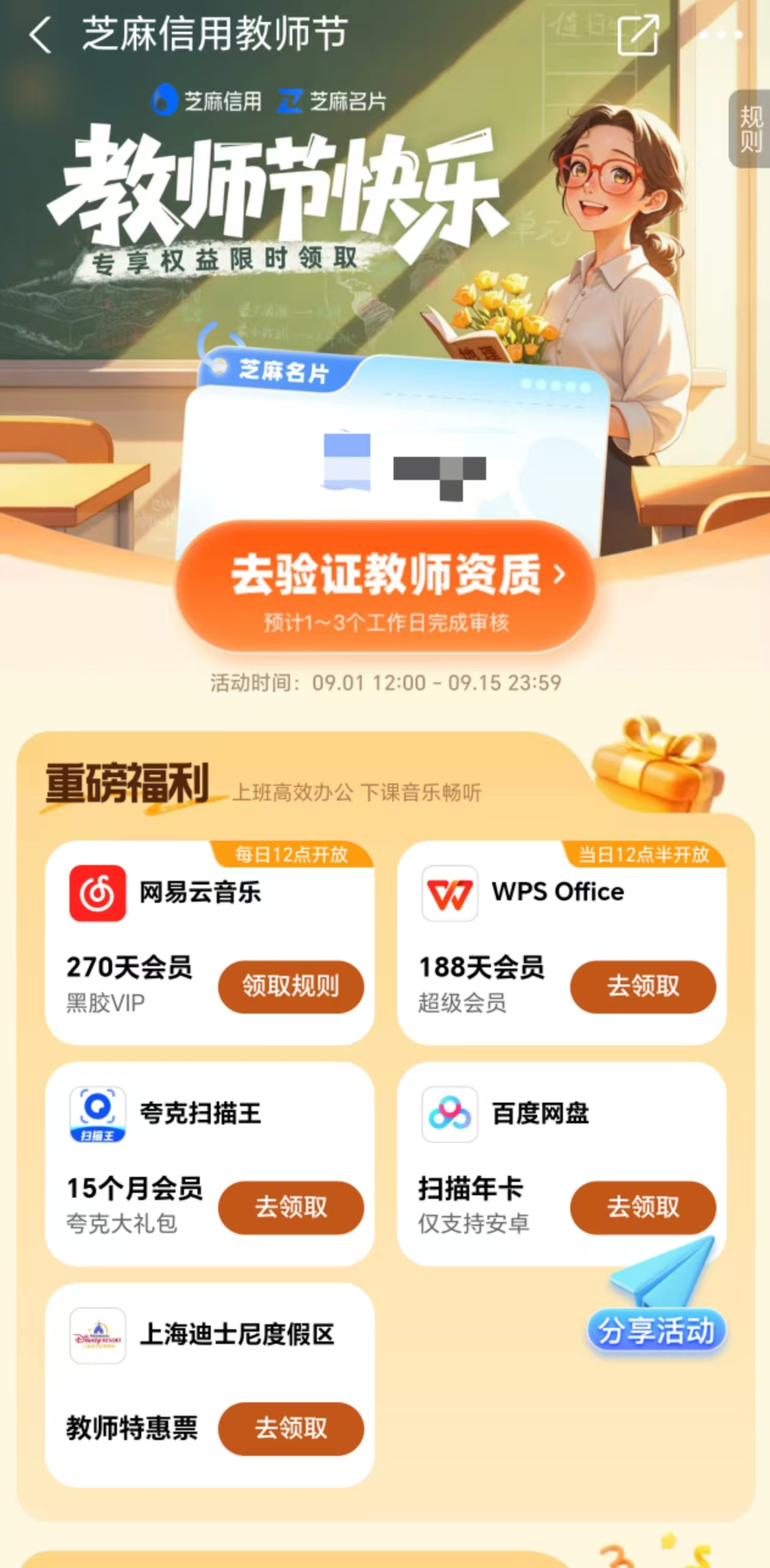Claim 百度网盘 扫描年卡

click(643, 1207)
